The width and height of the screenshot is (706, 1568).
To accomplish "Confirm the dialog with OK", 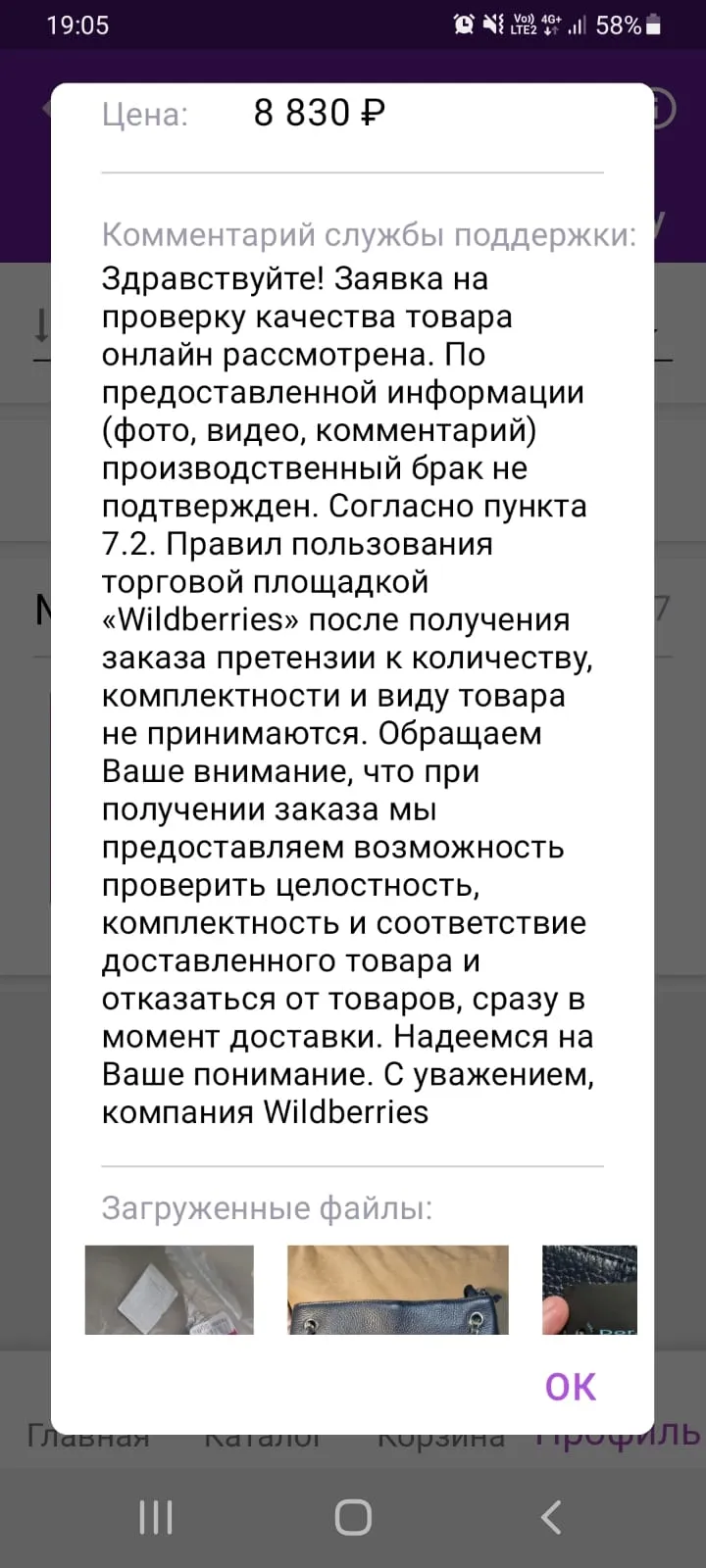I will pos(570,1387).
